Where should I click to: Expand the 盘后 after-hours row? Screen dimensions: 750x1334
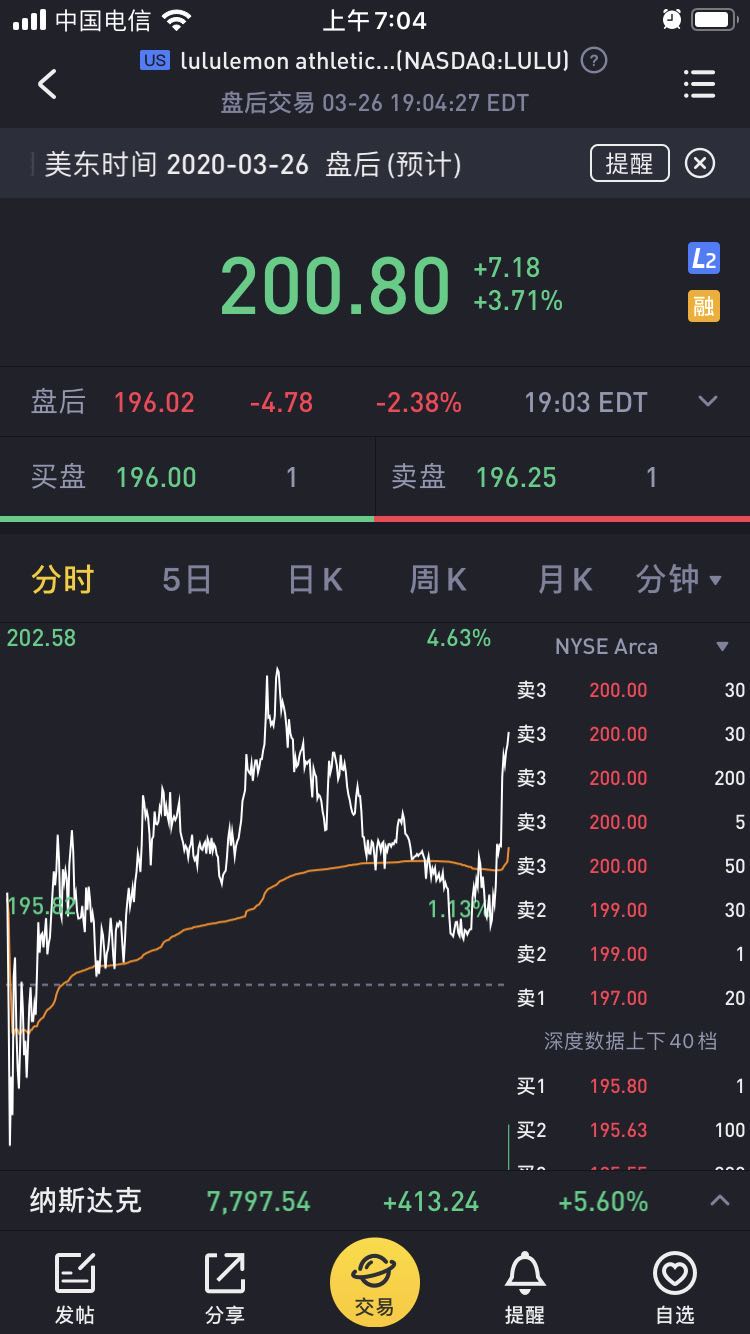pyautogui.click(x=708, y=402)
